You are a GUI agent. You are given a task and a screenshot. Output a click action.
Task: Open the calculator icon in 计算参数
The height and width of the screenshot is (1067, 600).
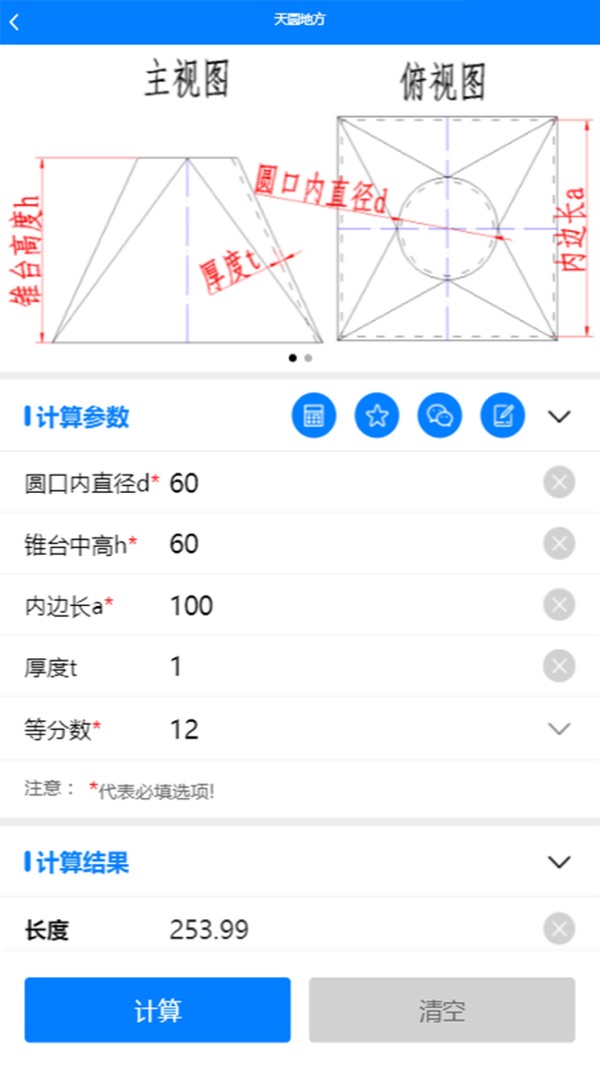314,415
